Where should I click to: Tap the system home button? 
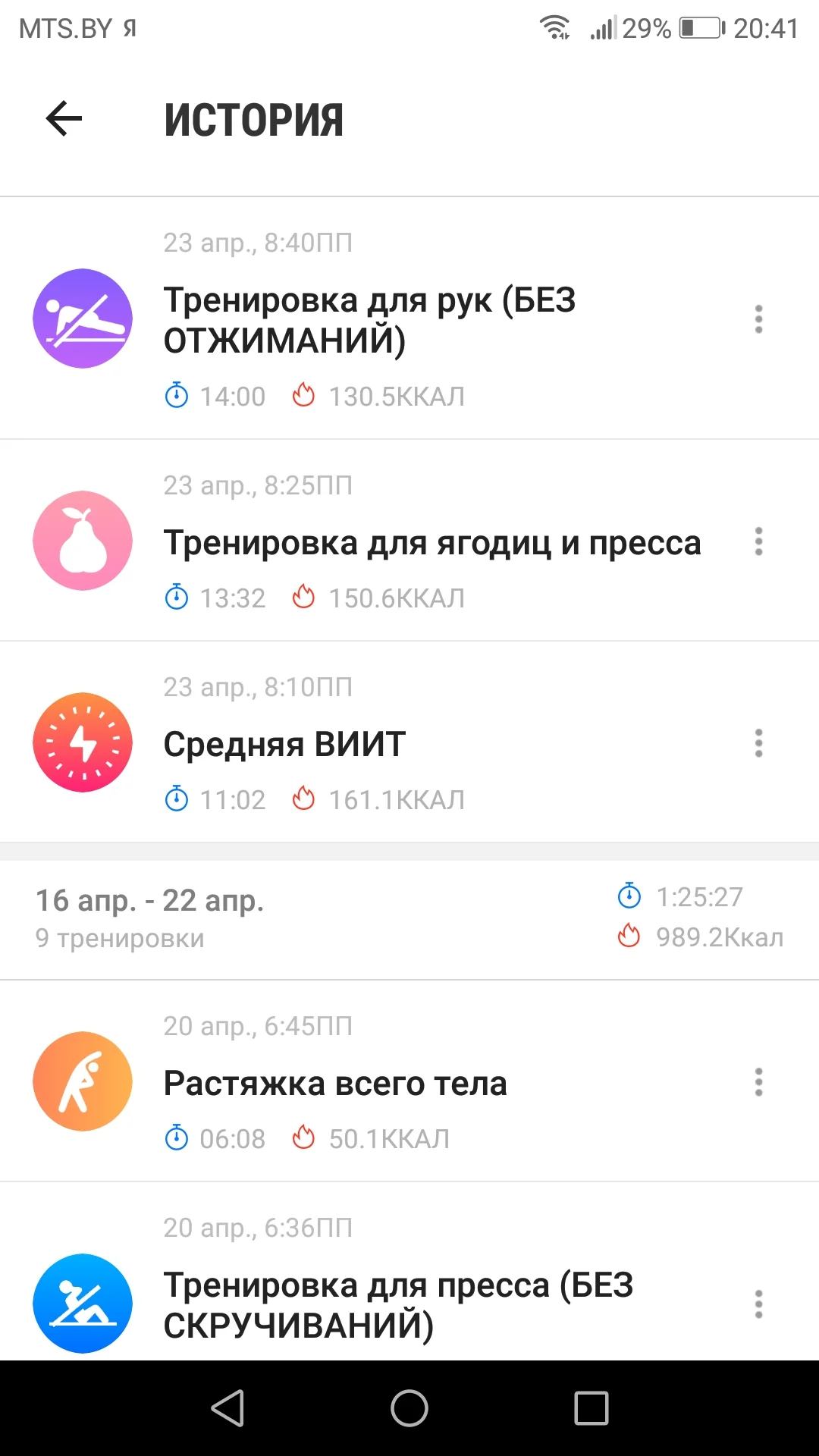409,1409
